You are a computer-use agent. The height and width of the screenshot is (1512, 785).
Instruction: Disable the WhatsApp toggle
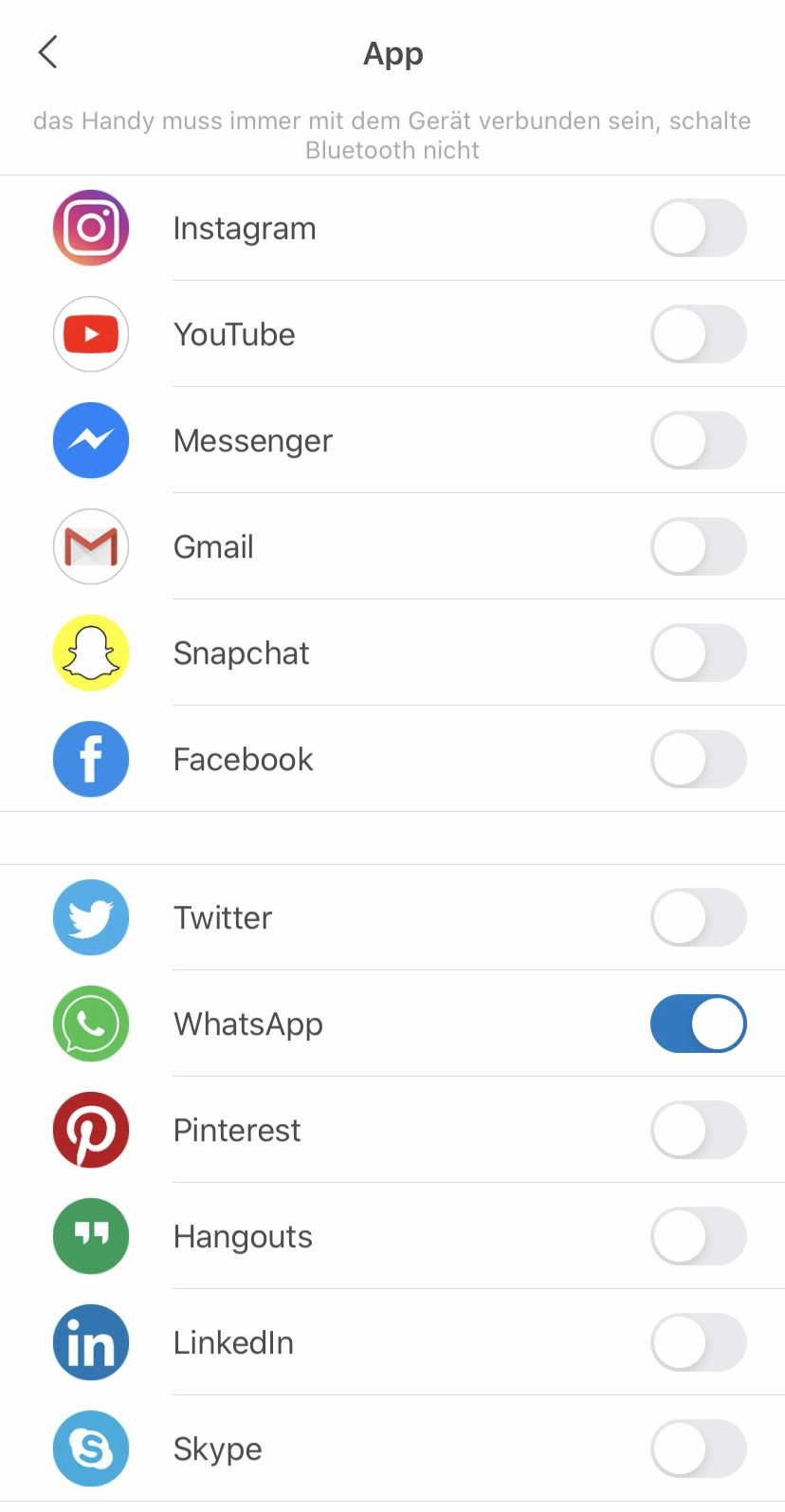[x=699, y=1023]
